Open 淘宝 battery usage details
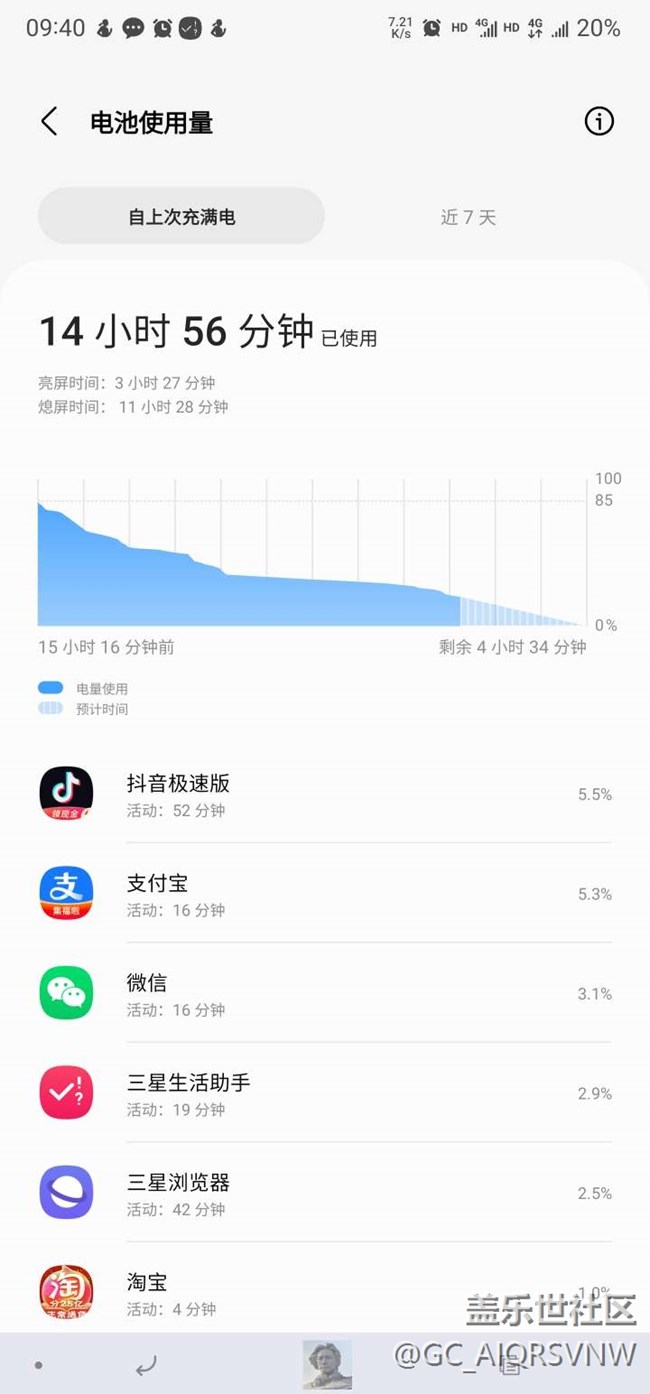The height and width of the screenshot is (1394, 650). click(325, 1290)
